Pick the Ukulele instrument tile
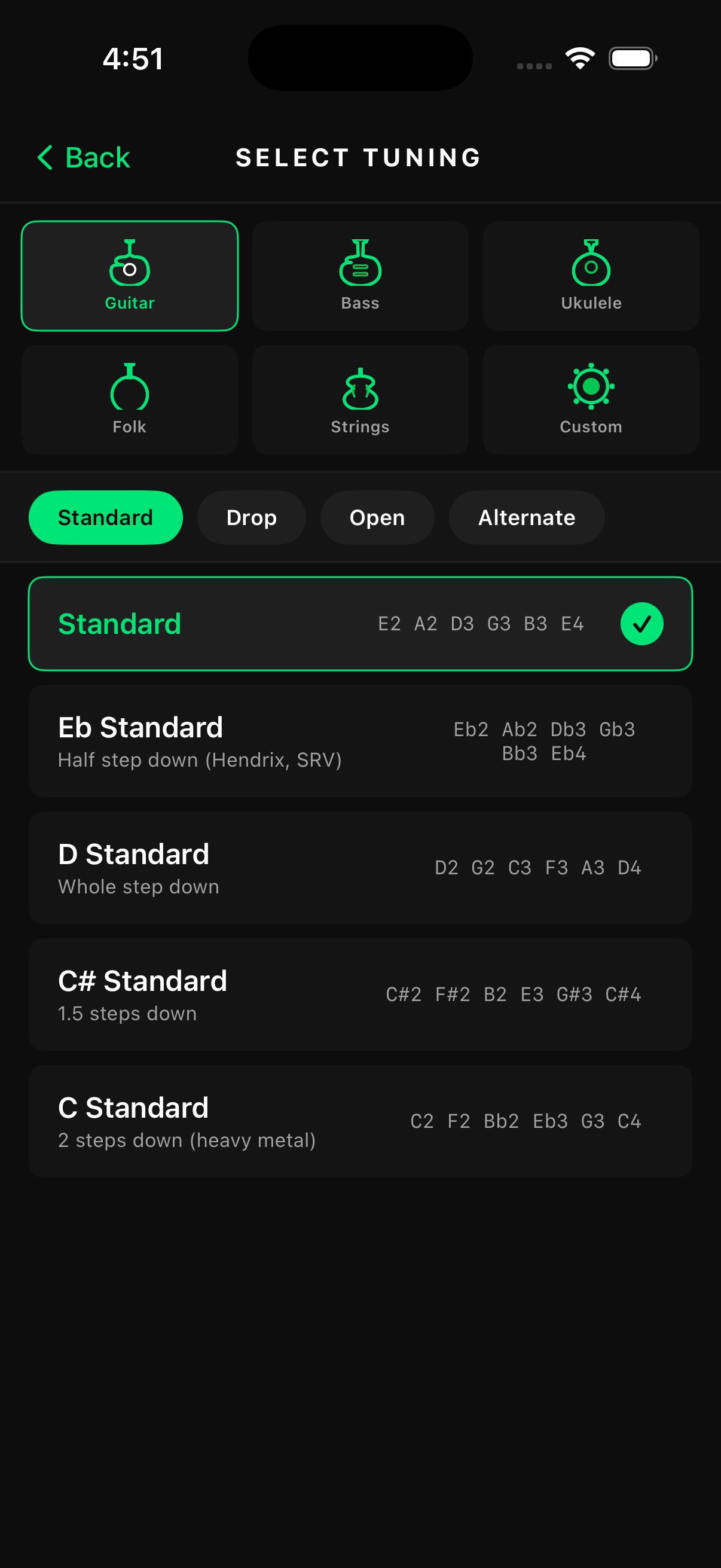This screenshot has width=721, height=1568. [591, 276]
